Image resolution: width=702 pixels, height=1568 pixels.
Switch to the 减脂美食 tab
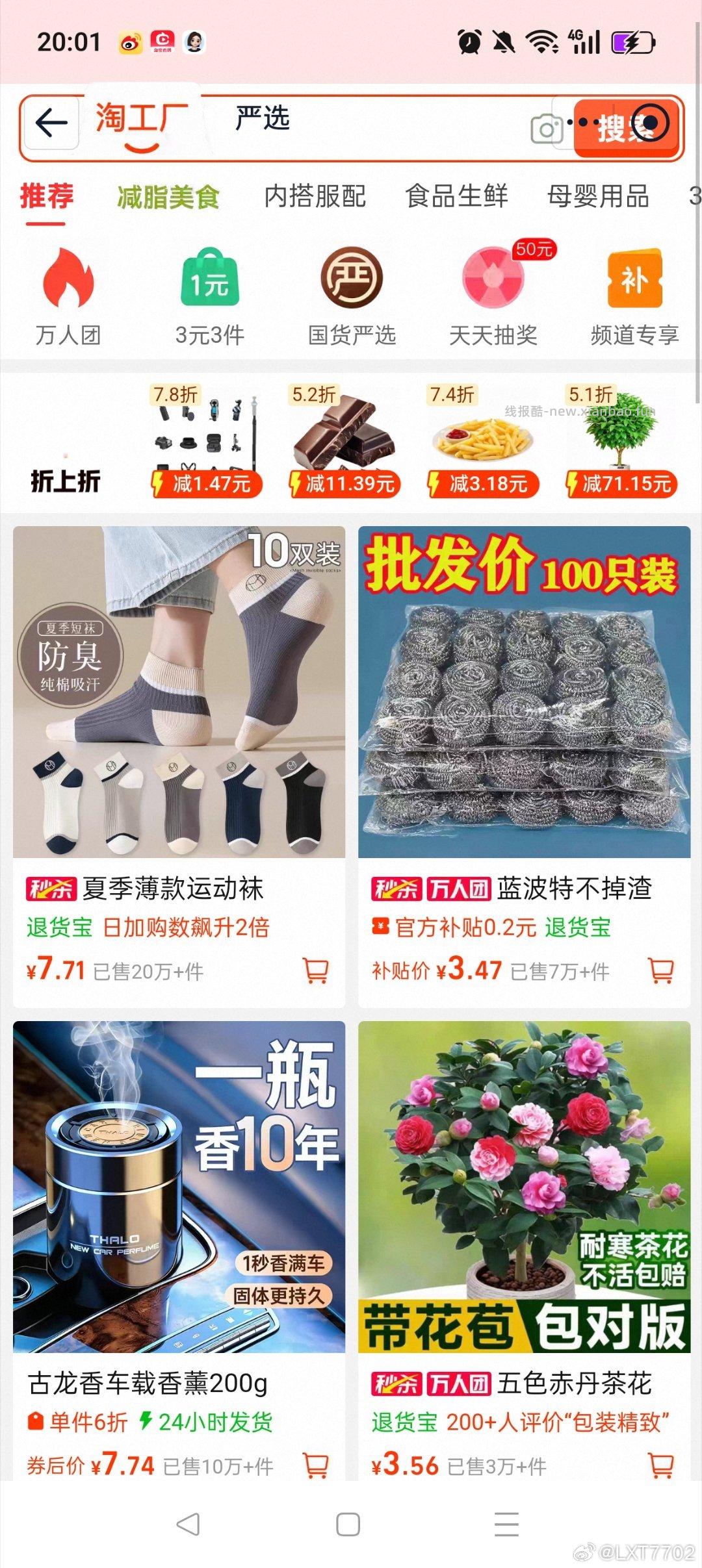[x=168, y=196]
